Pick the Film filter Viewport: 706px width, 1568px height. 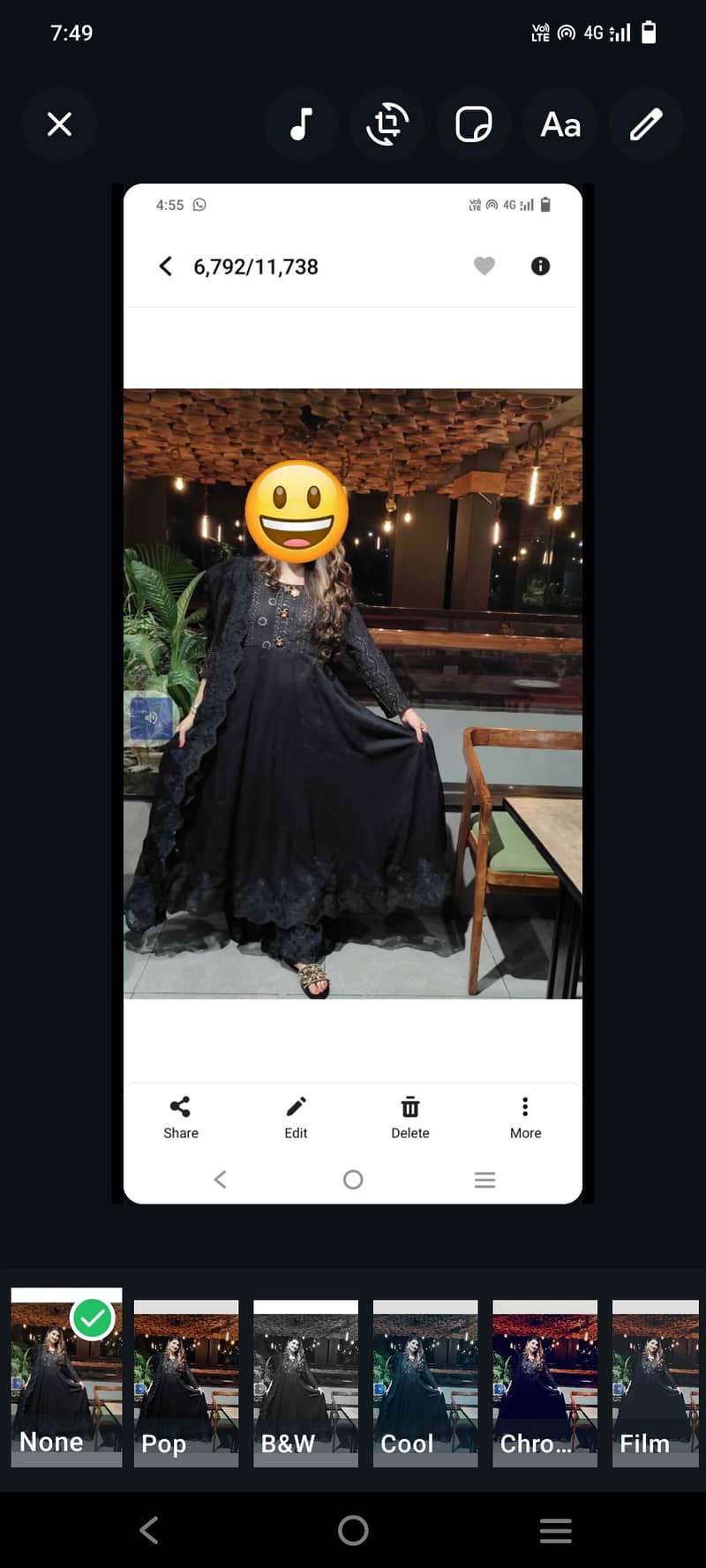point(656,1383)
